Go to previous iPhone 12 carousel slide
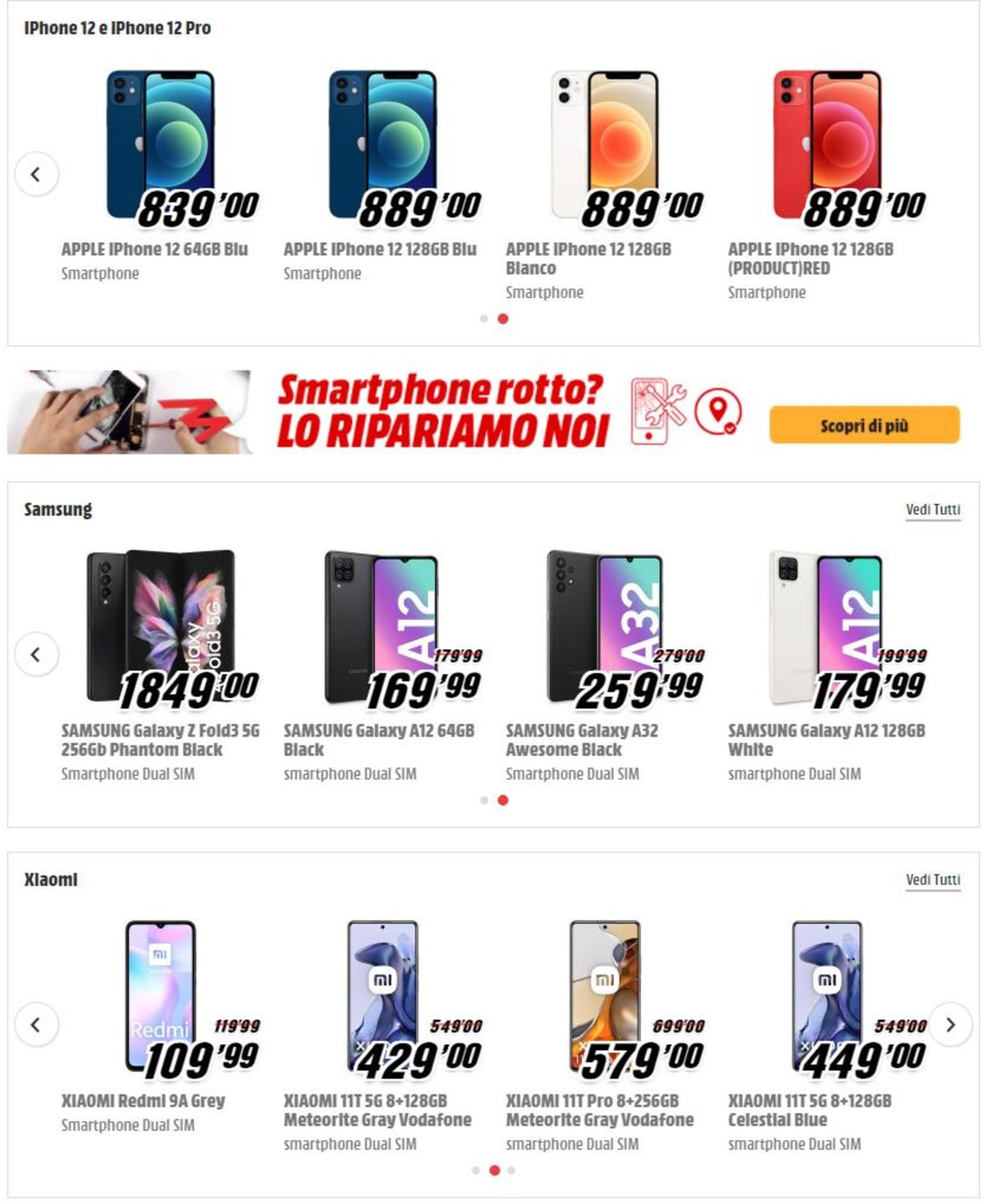 36,174
